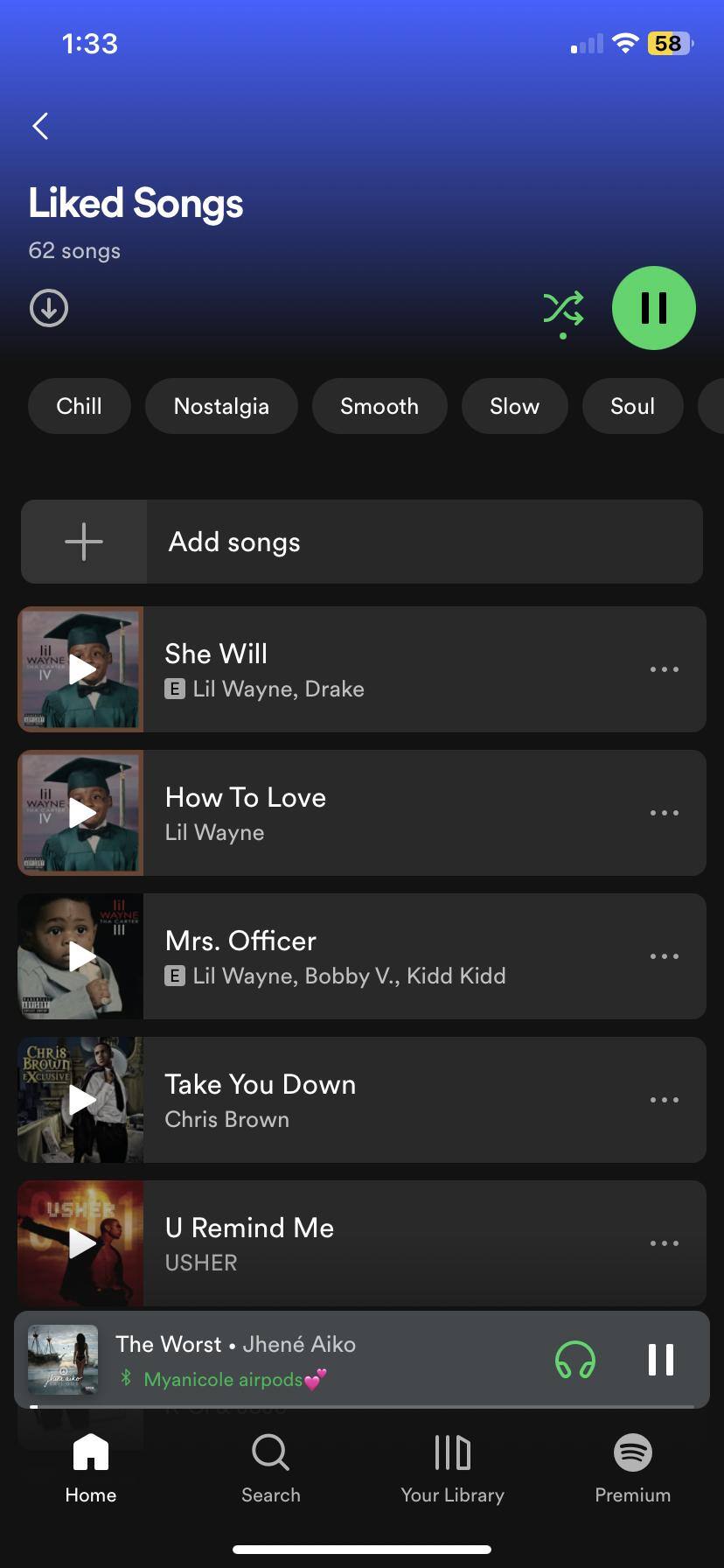Toggle shuffle for Liked Songs
The height and width of the screenshot is (1568, 724).
563,310
